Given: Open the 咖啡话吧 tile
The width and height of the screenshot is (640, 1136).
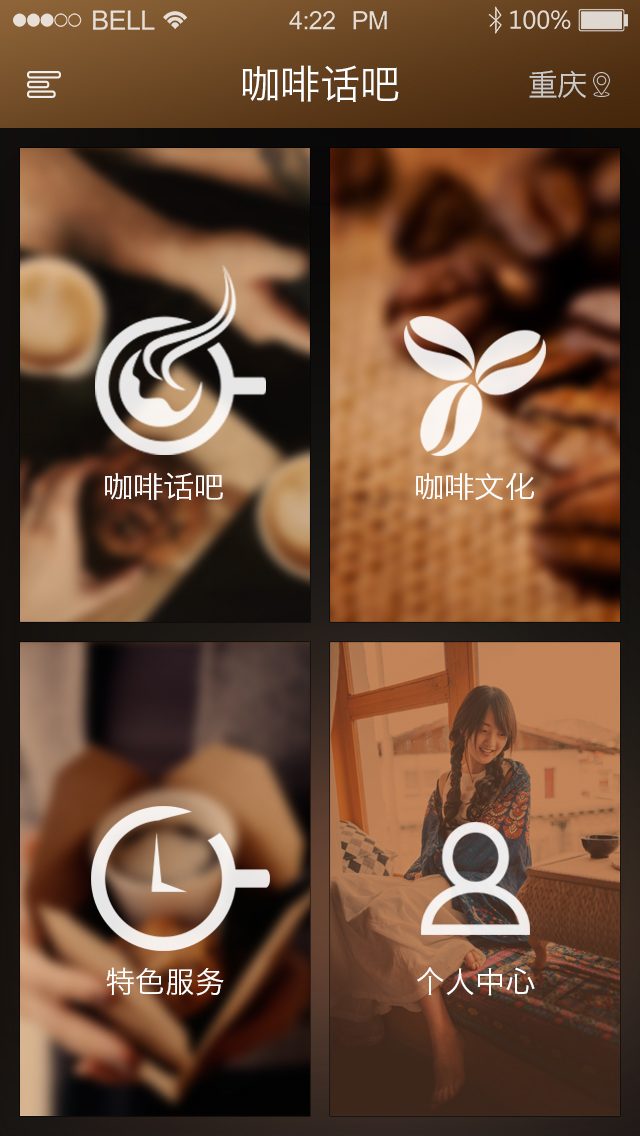Looking at the screenshot, I should click(x=165, y=385).
